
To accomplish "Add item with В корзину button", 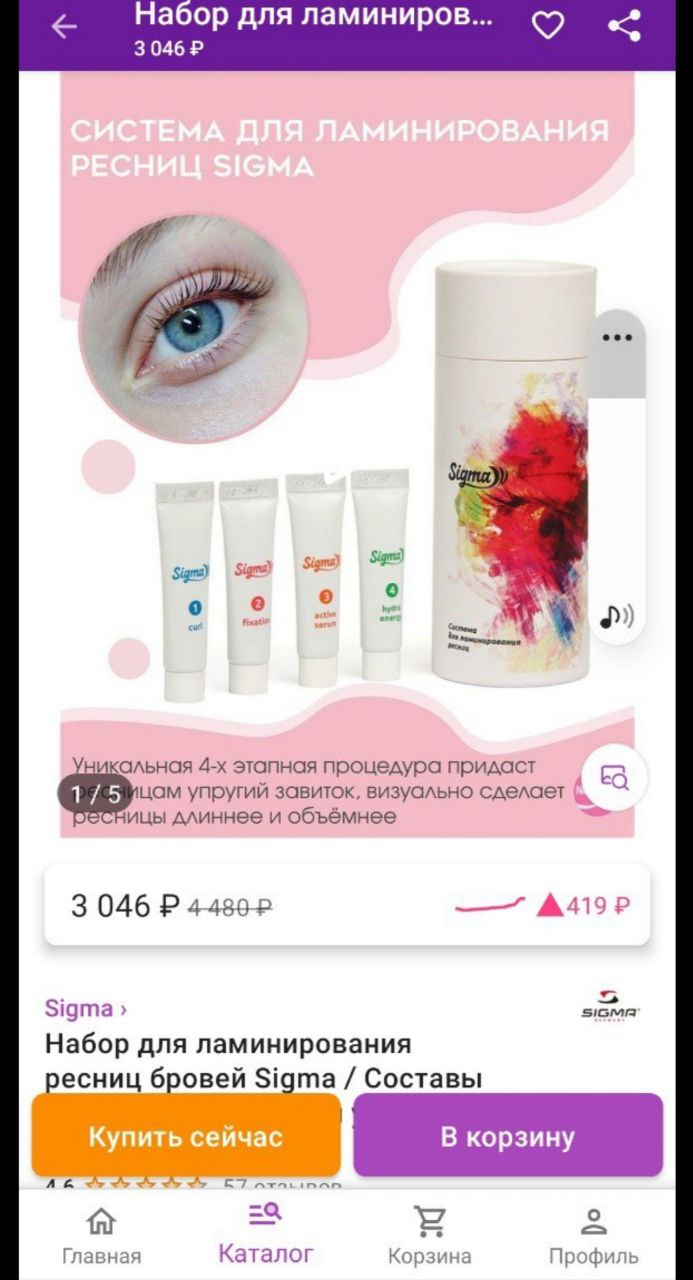I will [508, 1135].
